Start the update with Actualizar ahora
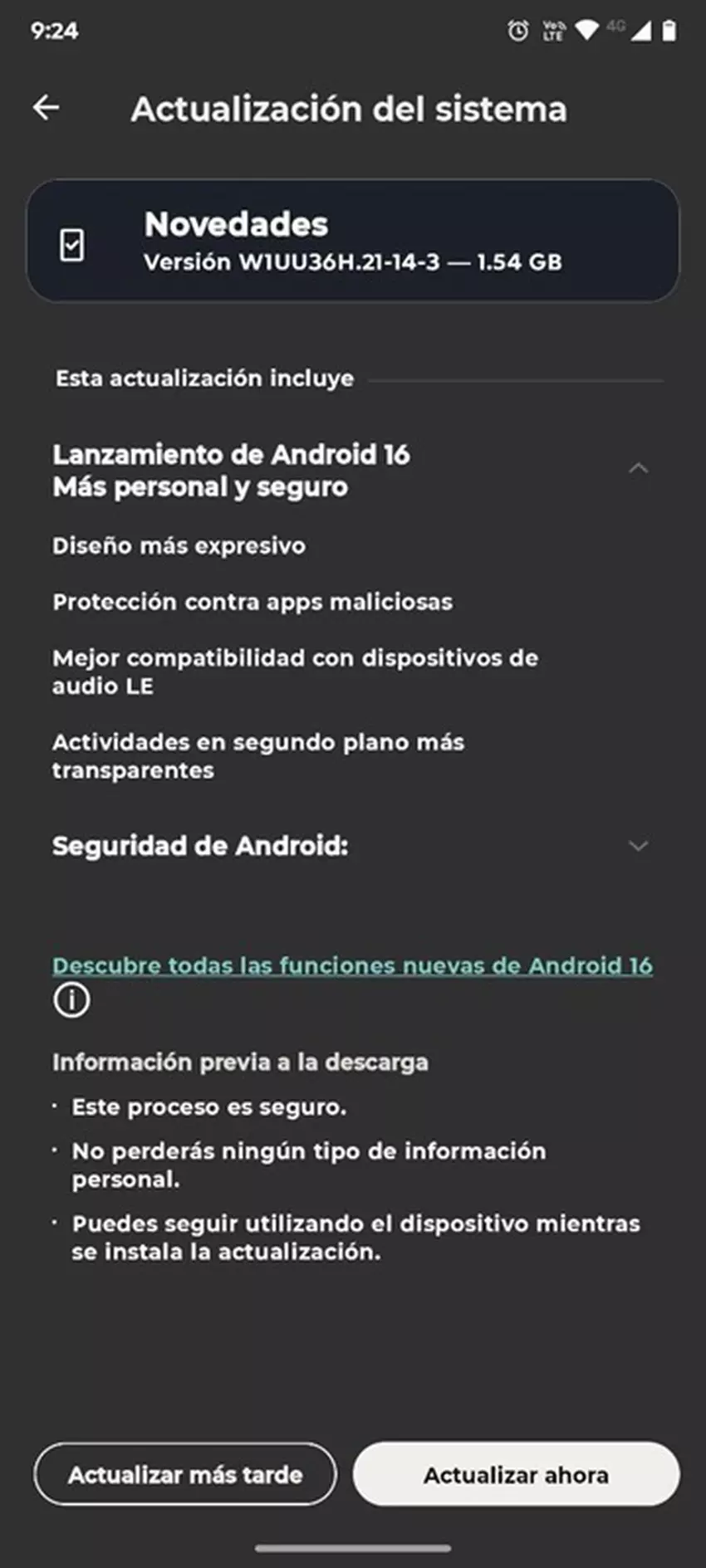Image resolution: width=706 pixels, height=1568 pixels. 516,1474
